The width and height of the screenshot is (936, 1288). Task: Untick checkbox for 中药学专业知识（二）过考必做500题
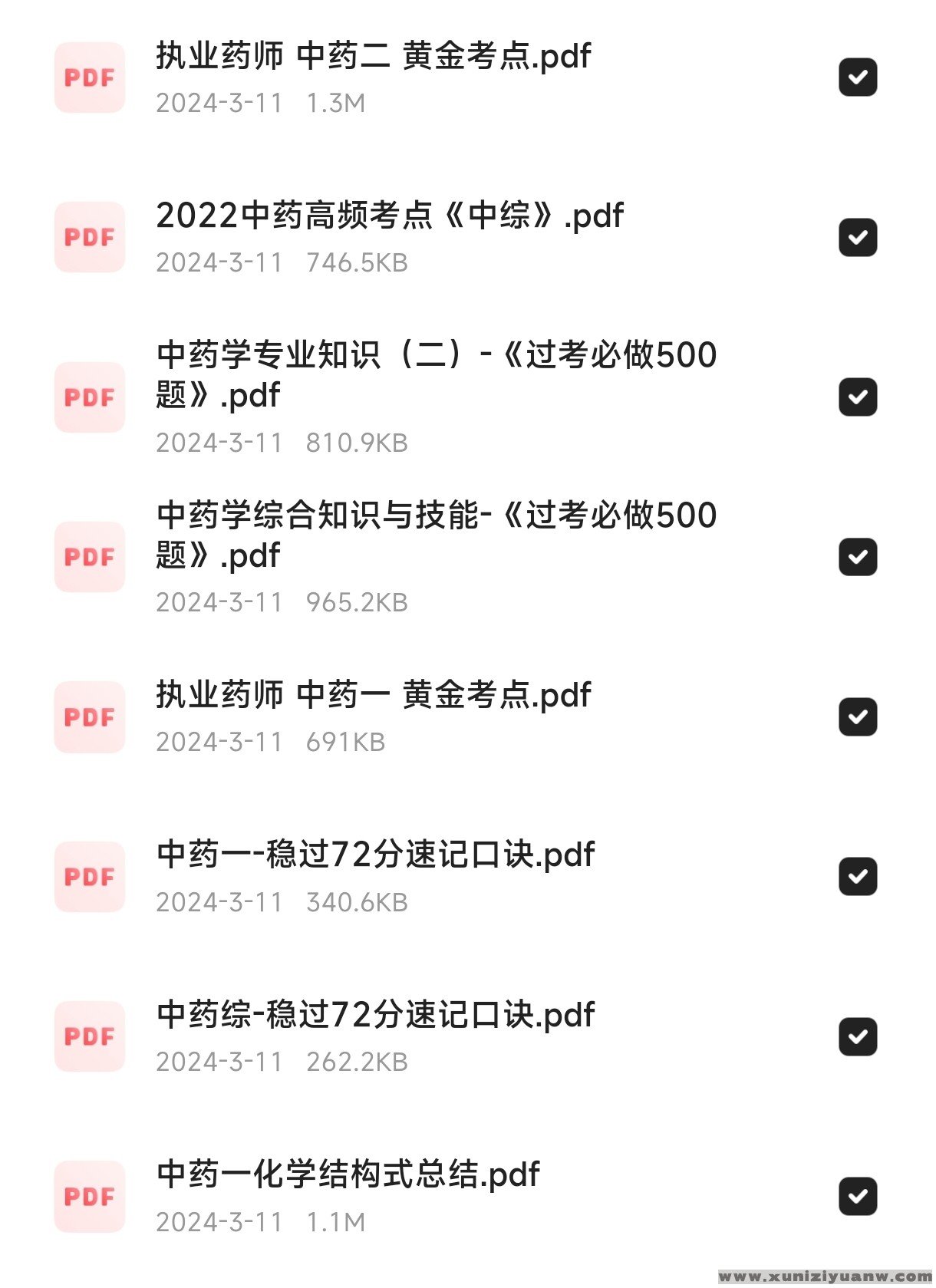tap(858, 397)
